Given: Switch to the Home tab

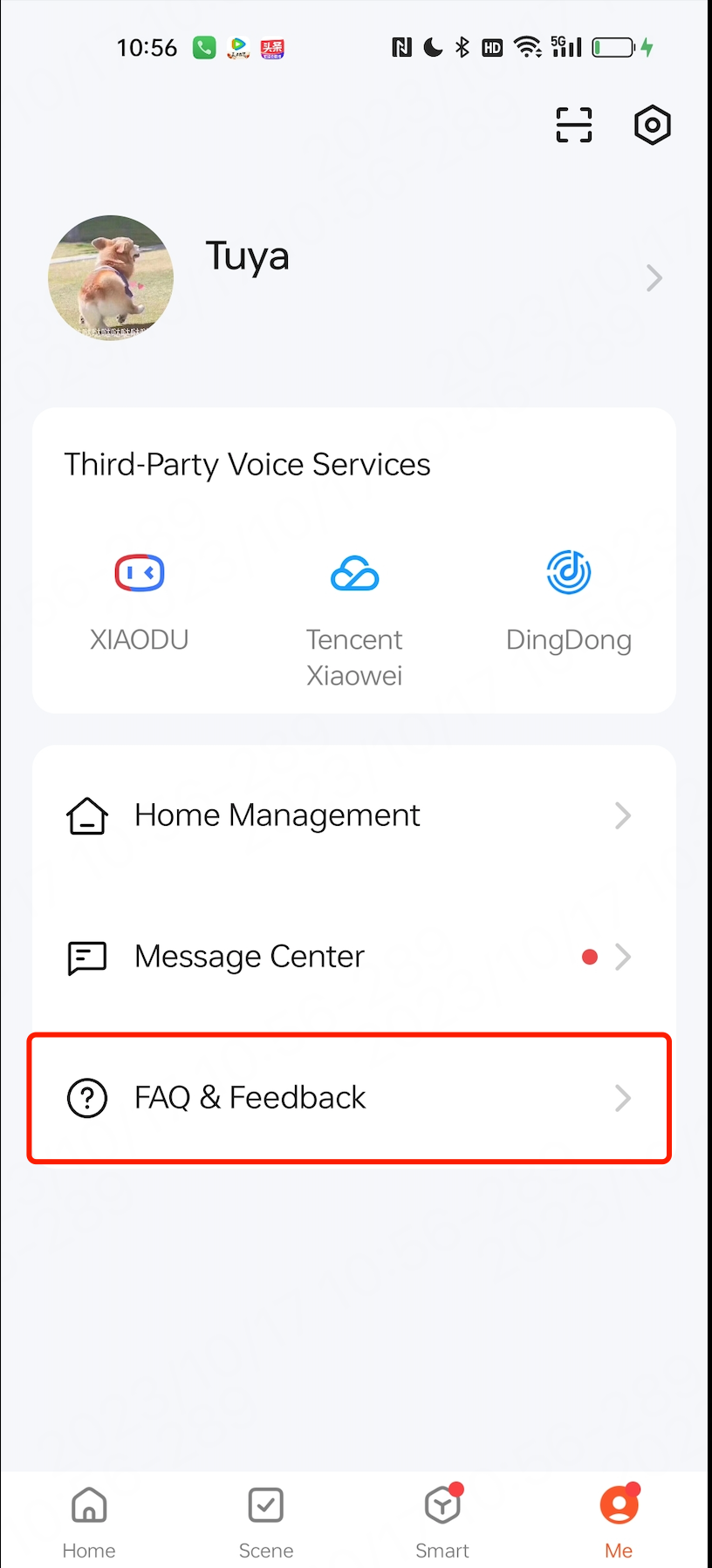Looking at the screenshot, I should 89,1522.
